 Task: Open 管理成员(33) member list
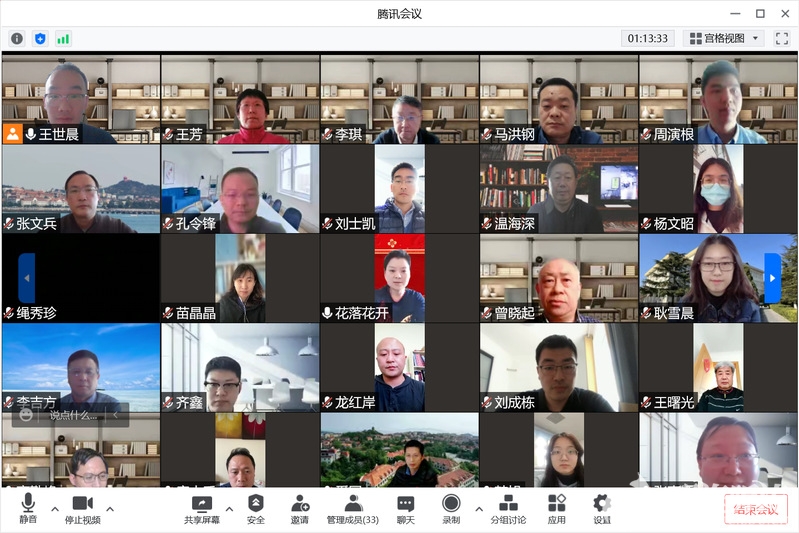coord(352,508)
